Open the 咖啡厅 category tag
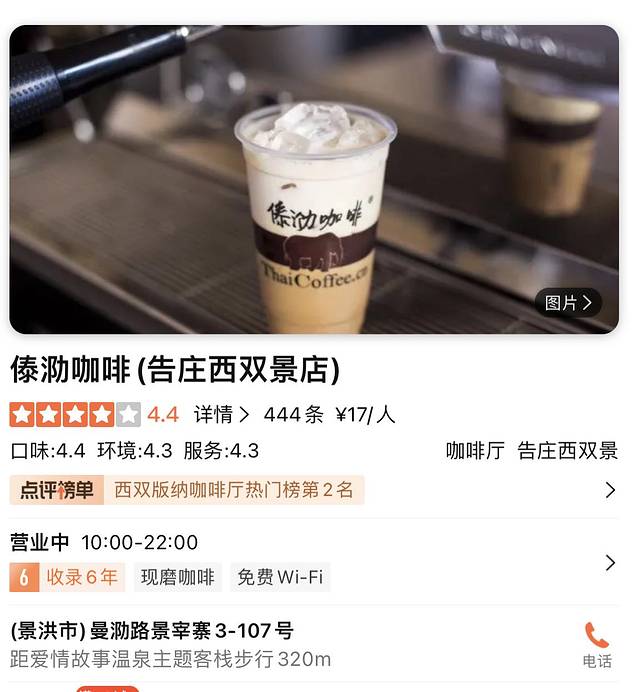Viewport: 639px width, 692px height. pyautogui.click(x=475, y=451)
